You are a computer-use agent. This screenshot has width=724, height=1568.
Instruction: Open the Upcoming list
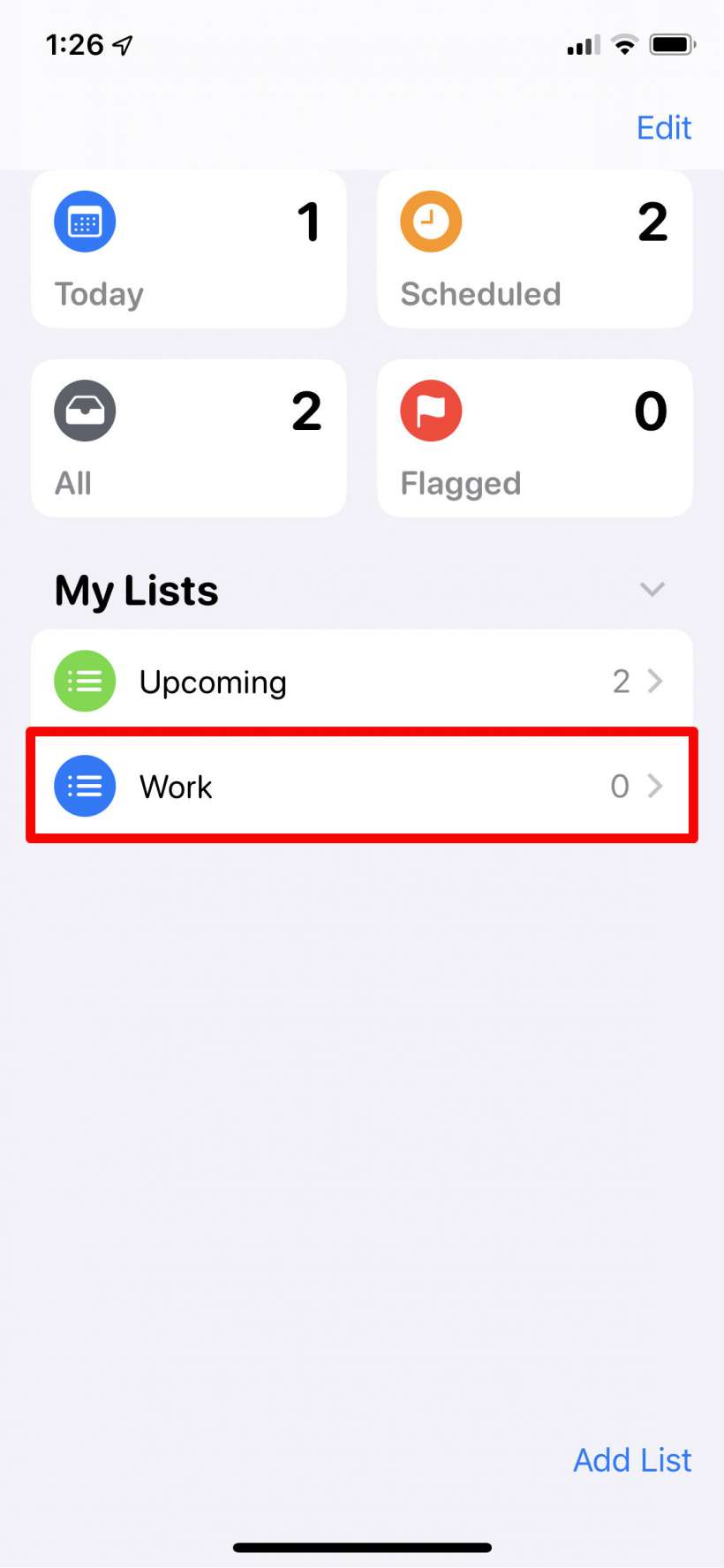coord(361,682)
